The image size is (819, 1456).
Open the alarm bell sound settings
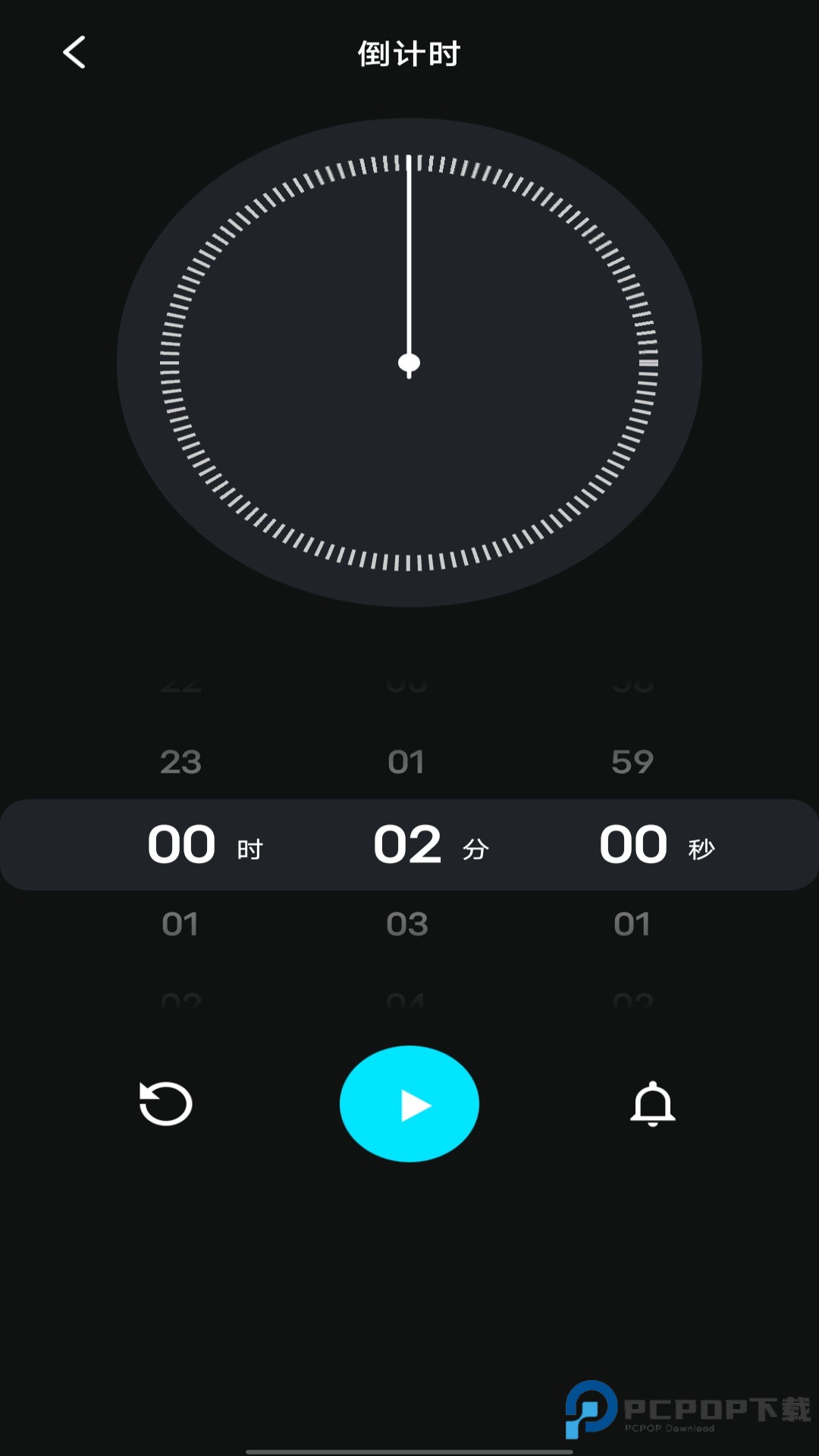[653, 1104]
